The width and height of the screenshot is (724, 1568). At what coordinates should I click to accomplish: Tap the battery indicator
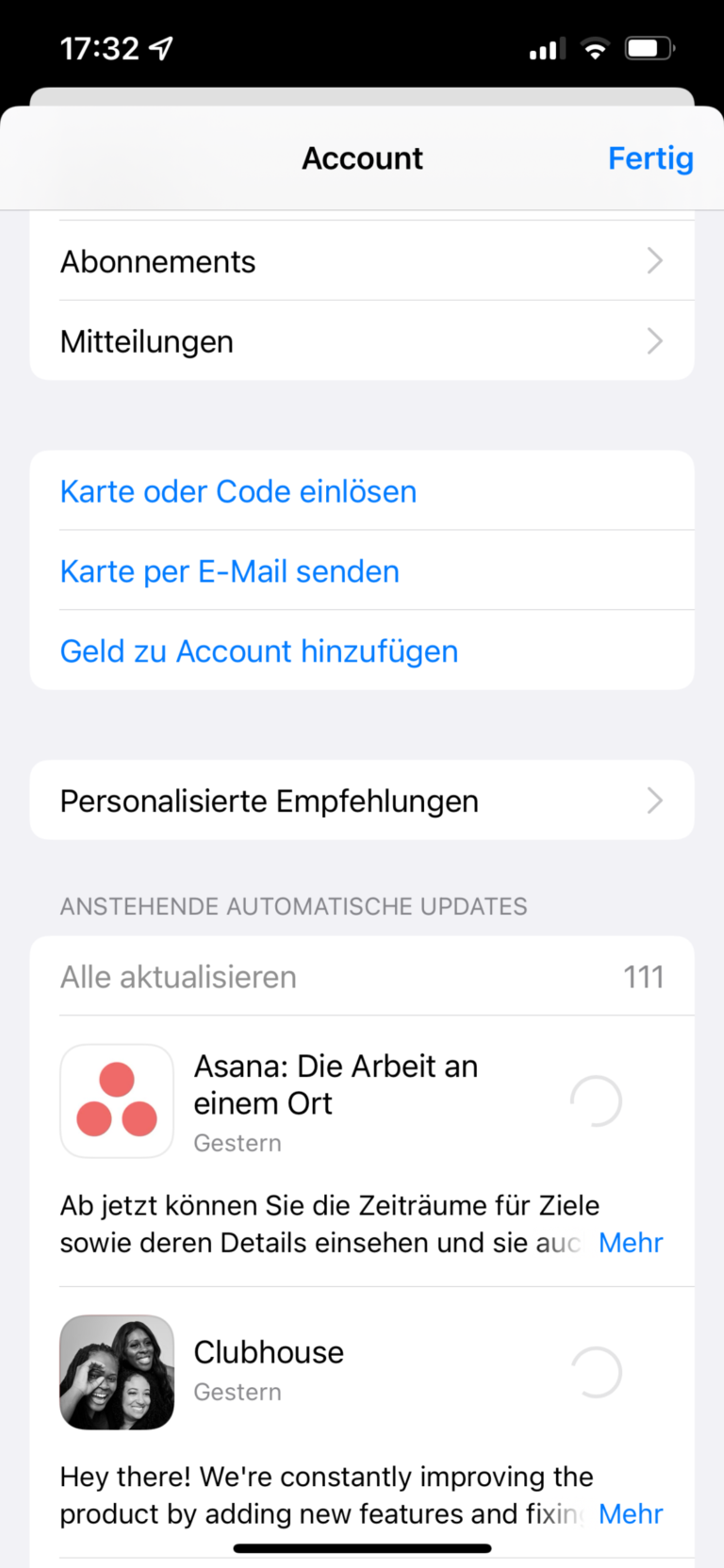coord(648,47)
